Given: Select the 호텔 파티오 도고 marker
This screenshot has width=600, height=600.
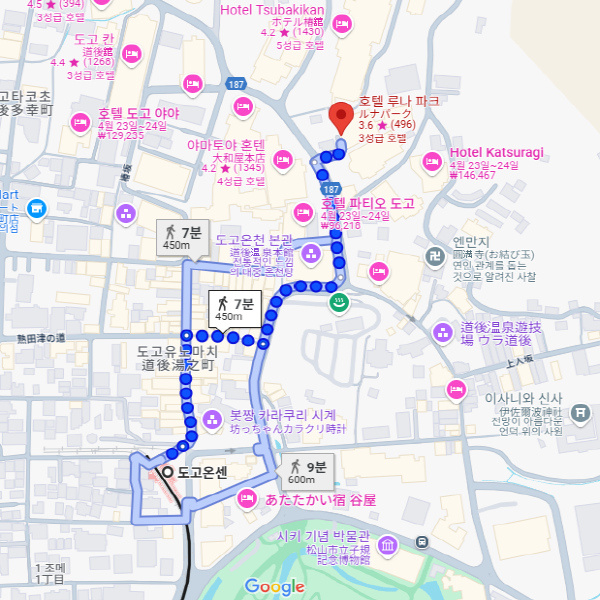Looking at the screenshot, I should 303,211.
